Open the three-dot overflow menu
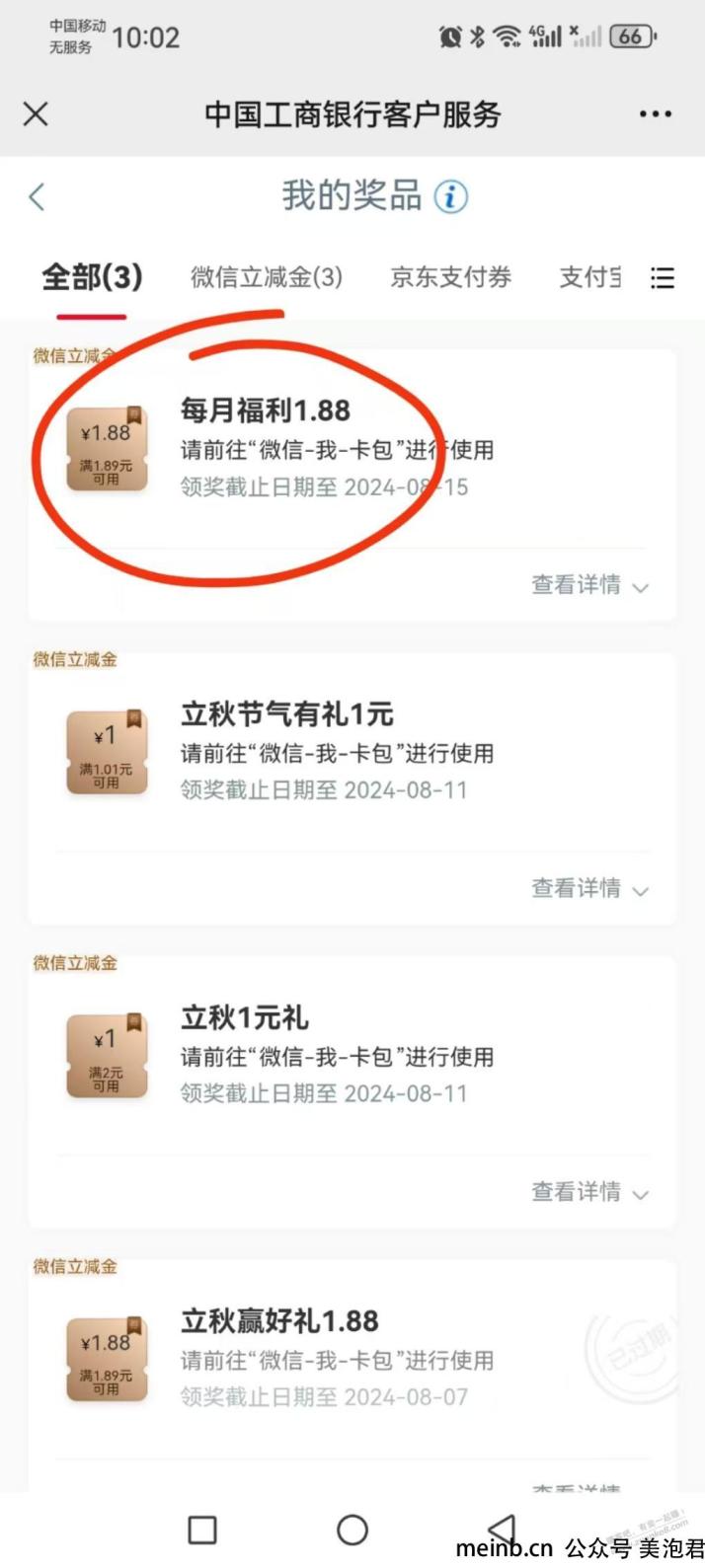The image size is (705, 1568). coord(655,114)
